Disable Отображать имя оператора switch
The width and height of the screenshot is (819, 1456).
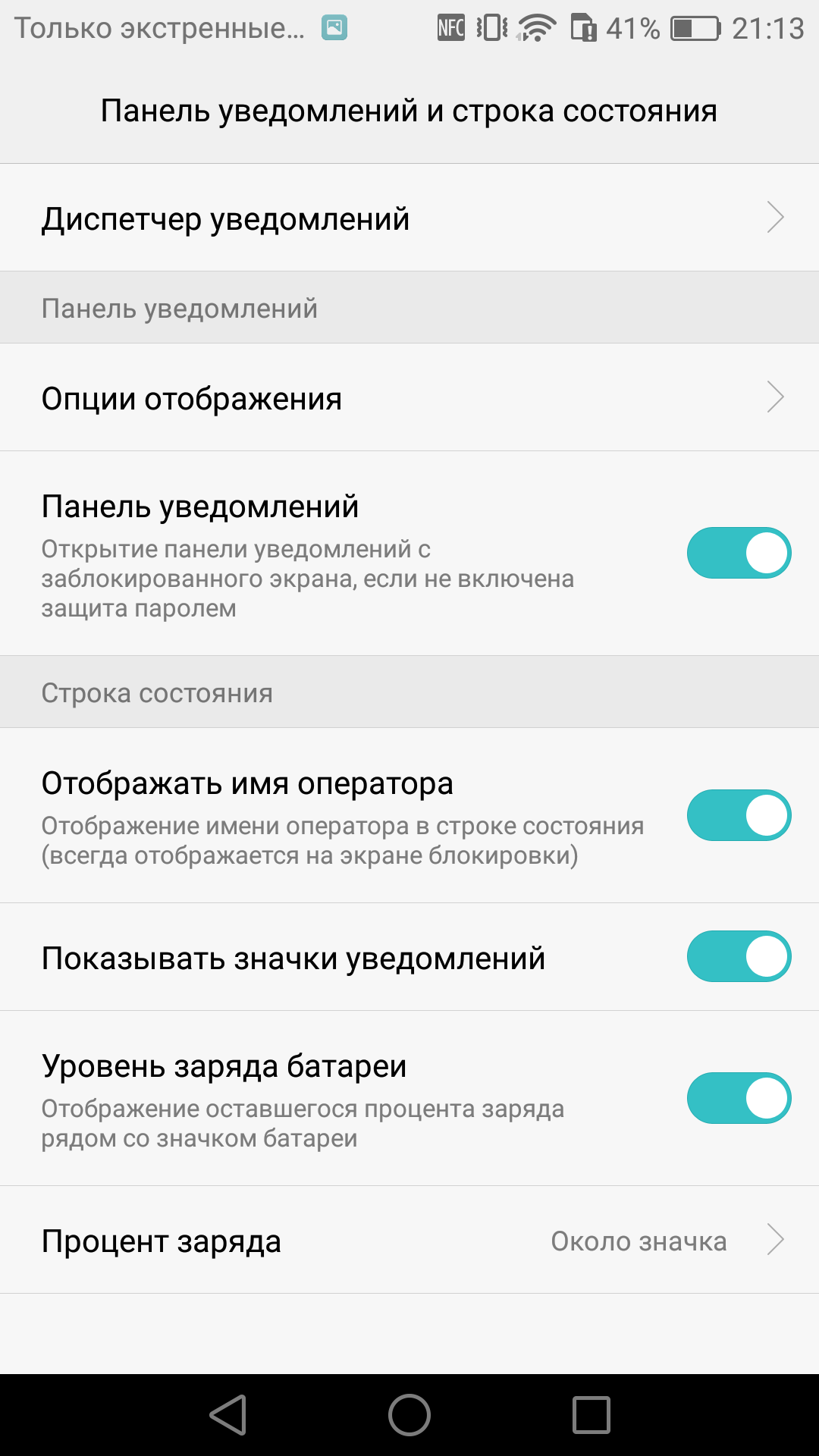tap(739, 815)
